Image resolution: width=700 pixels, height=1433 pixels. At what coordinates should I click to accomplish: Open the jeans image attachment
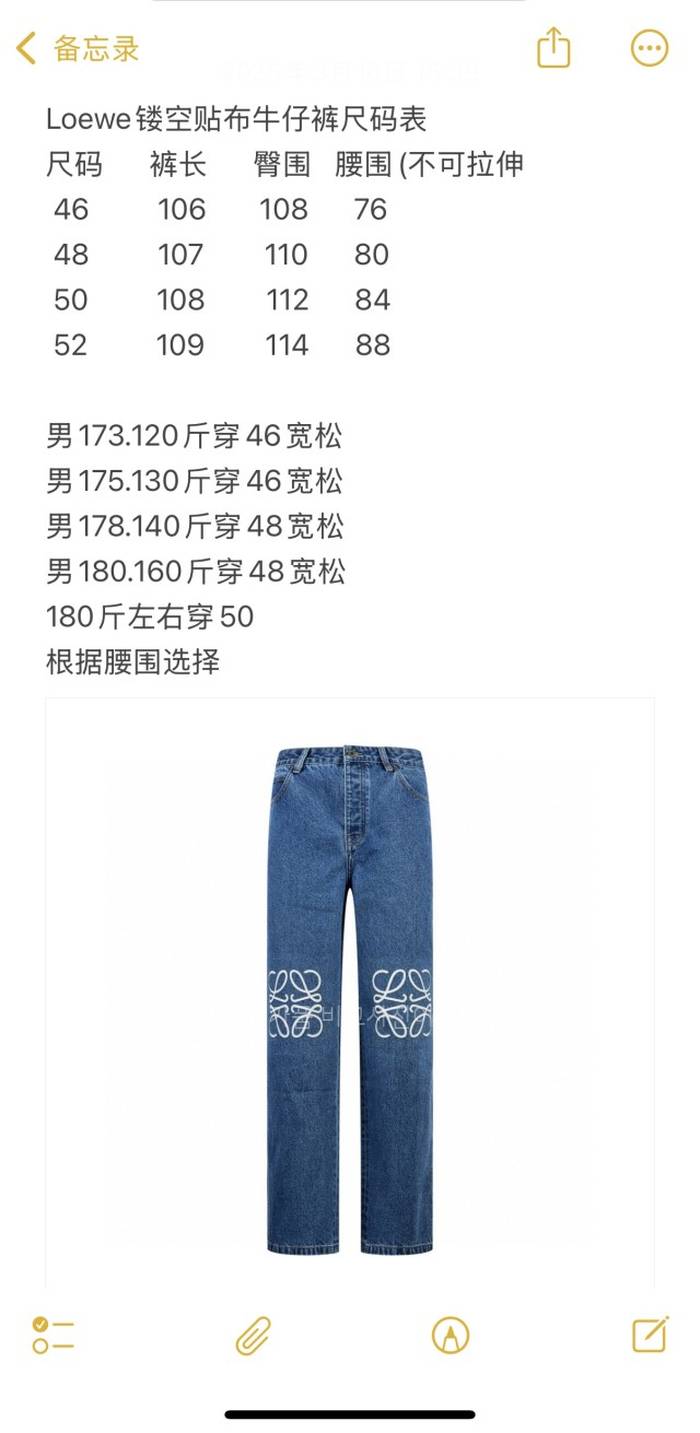350,995
